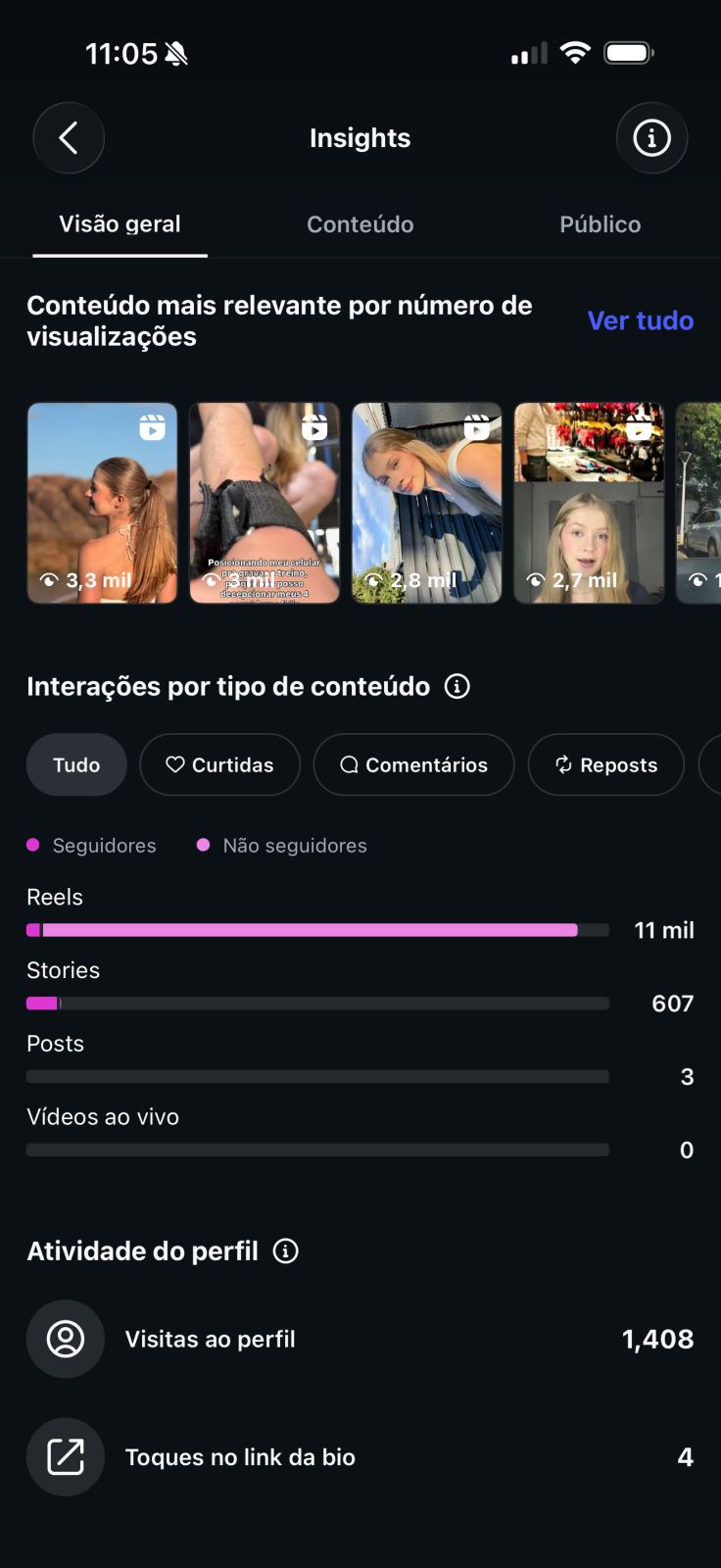
Task: Filter interactions by Curtidas
Action: [x=219, y=764]
